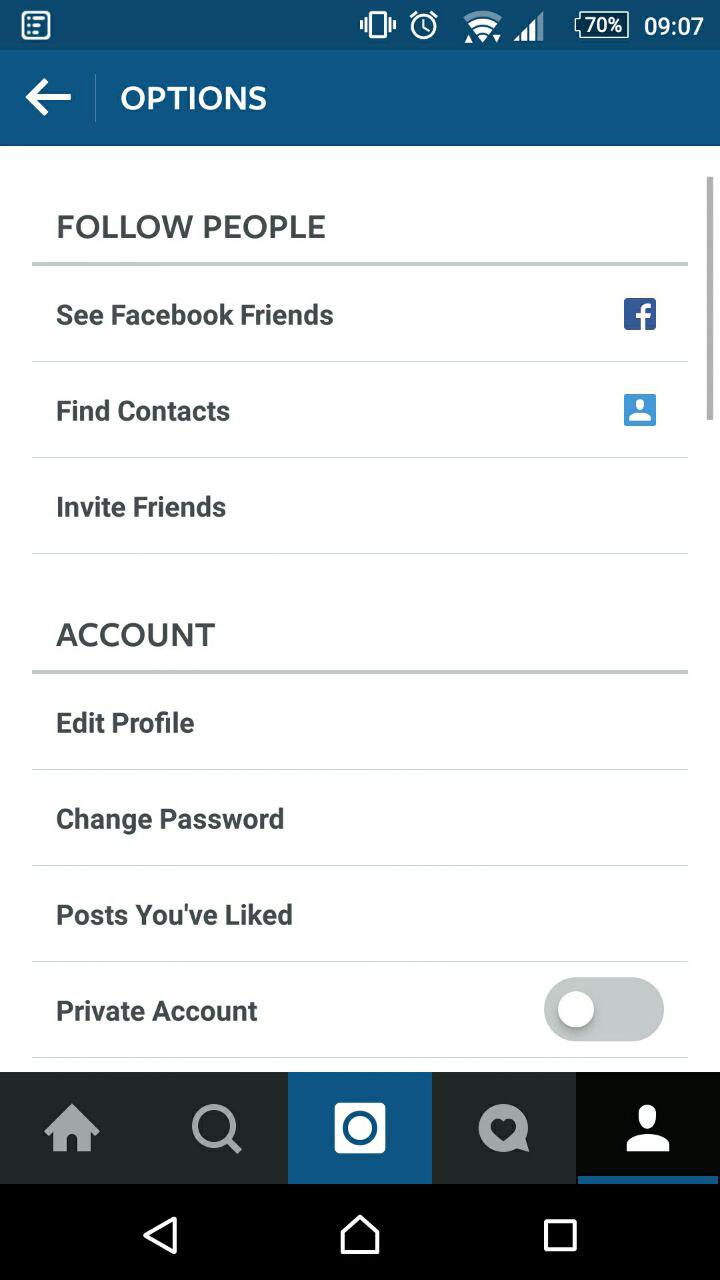
Task: Switch to the Profile tab
Action: point(648,1128)
